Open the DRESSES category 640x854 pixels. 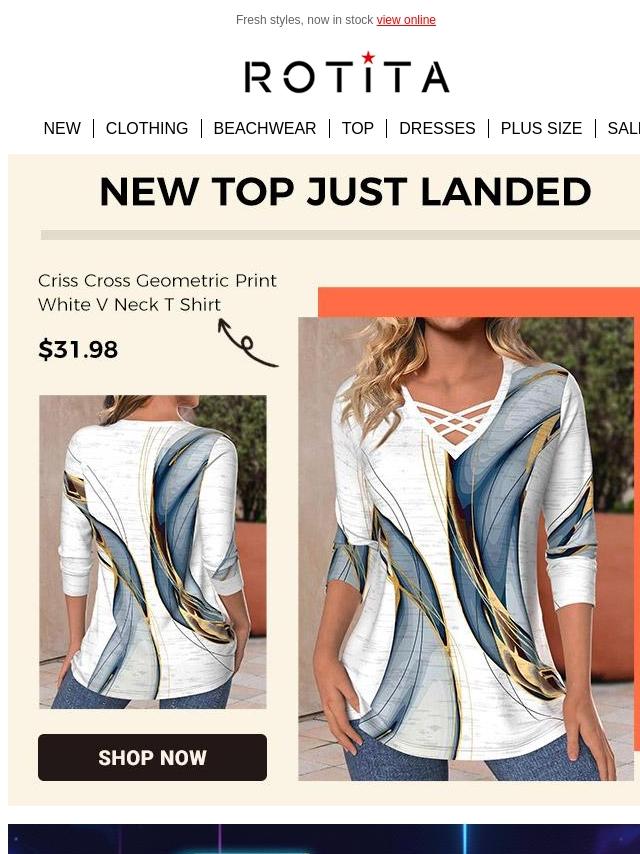click(x=437, y=128)
